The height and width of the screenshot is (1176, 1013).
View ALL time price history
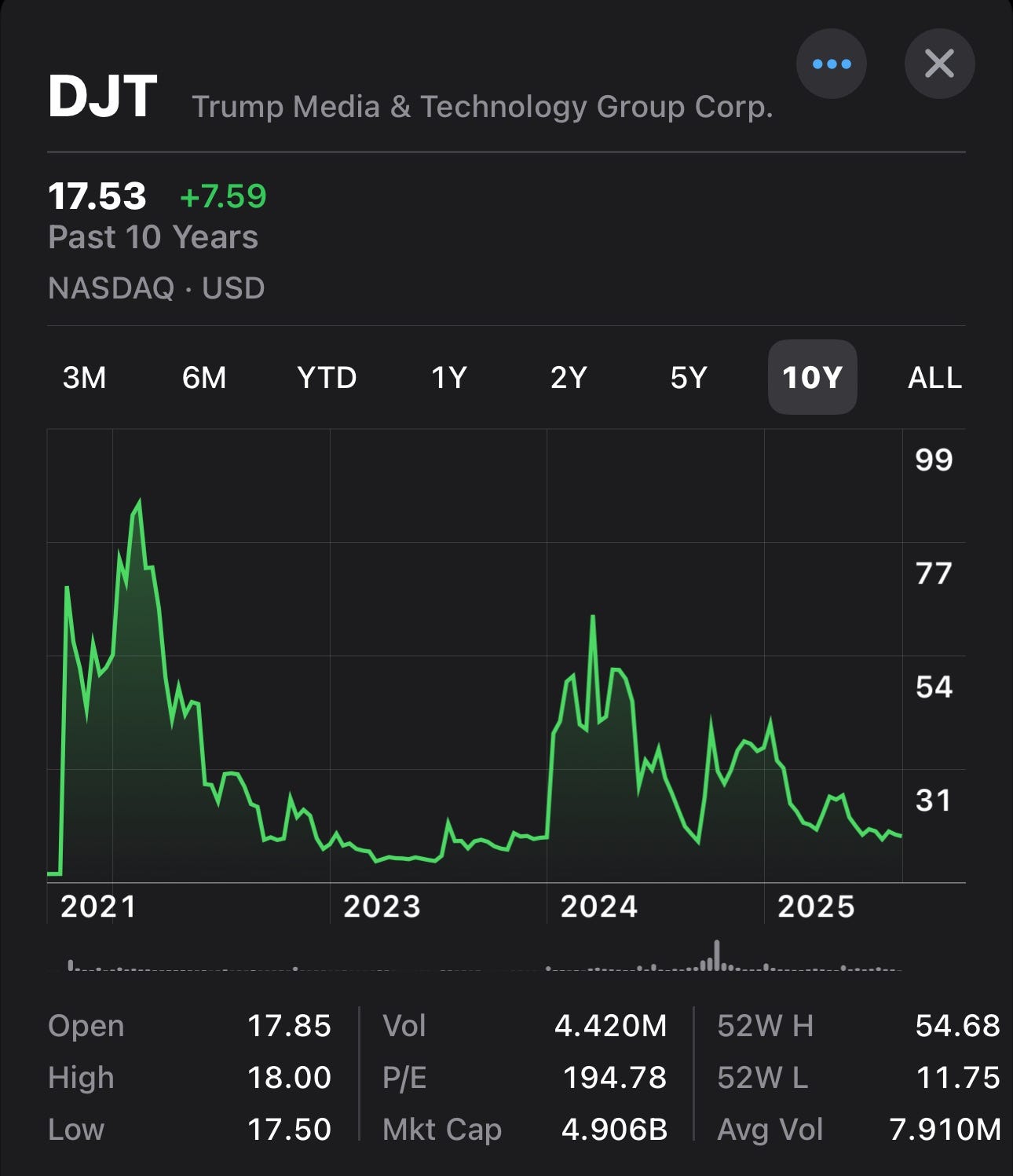934,378
